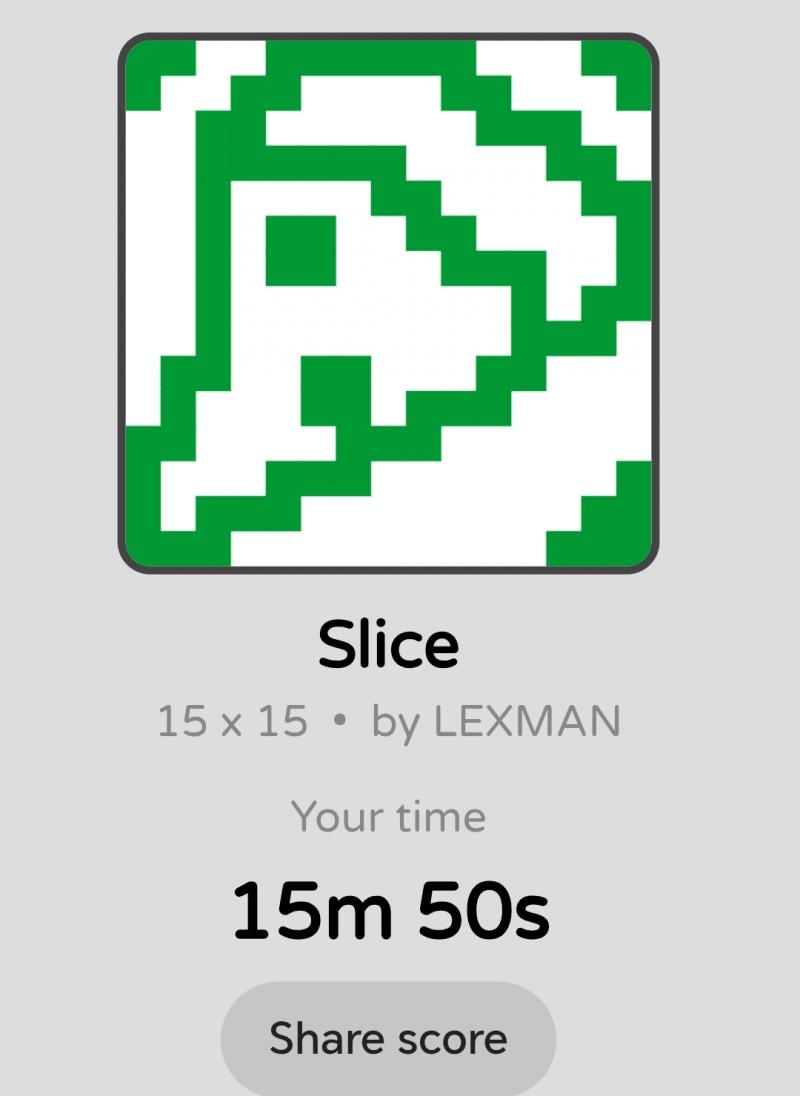Tap the Share score button
The height and width of the screenshot is (1096, 800).
tap(388, 1038)
